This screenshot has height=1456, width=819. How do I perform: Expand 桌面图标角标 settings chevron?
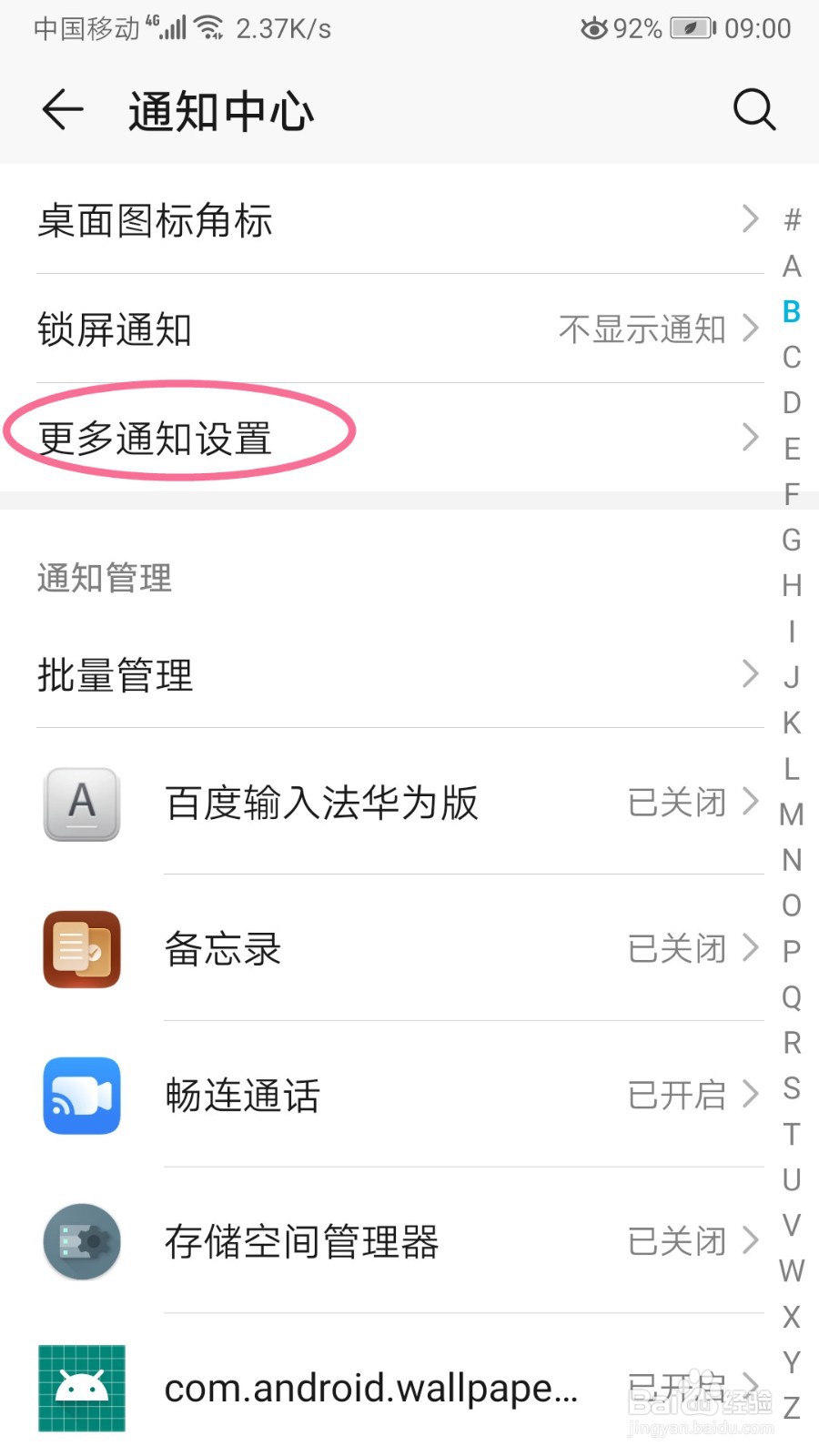[x=749, y=219]
